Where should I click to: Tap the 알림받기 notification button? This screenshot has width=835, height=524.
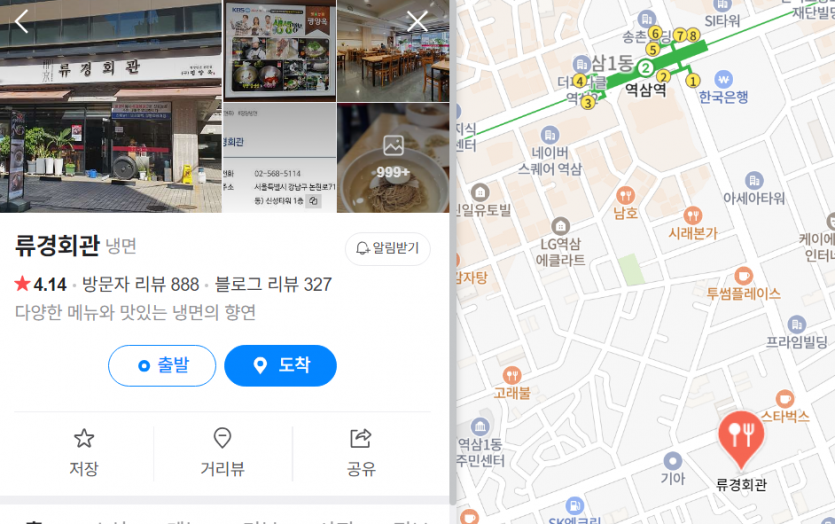[x=388, y=248]
